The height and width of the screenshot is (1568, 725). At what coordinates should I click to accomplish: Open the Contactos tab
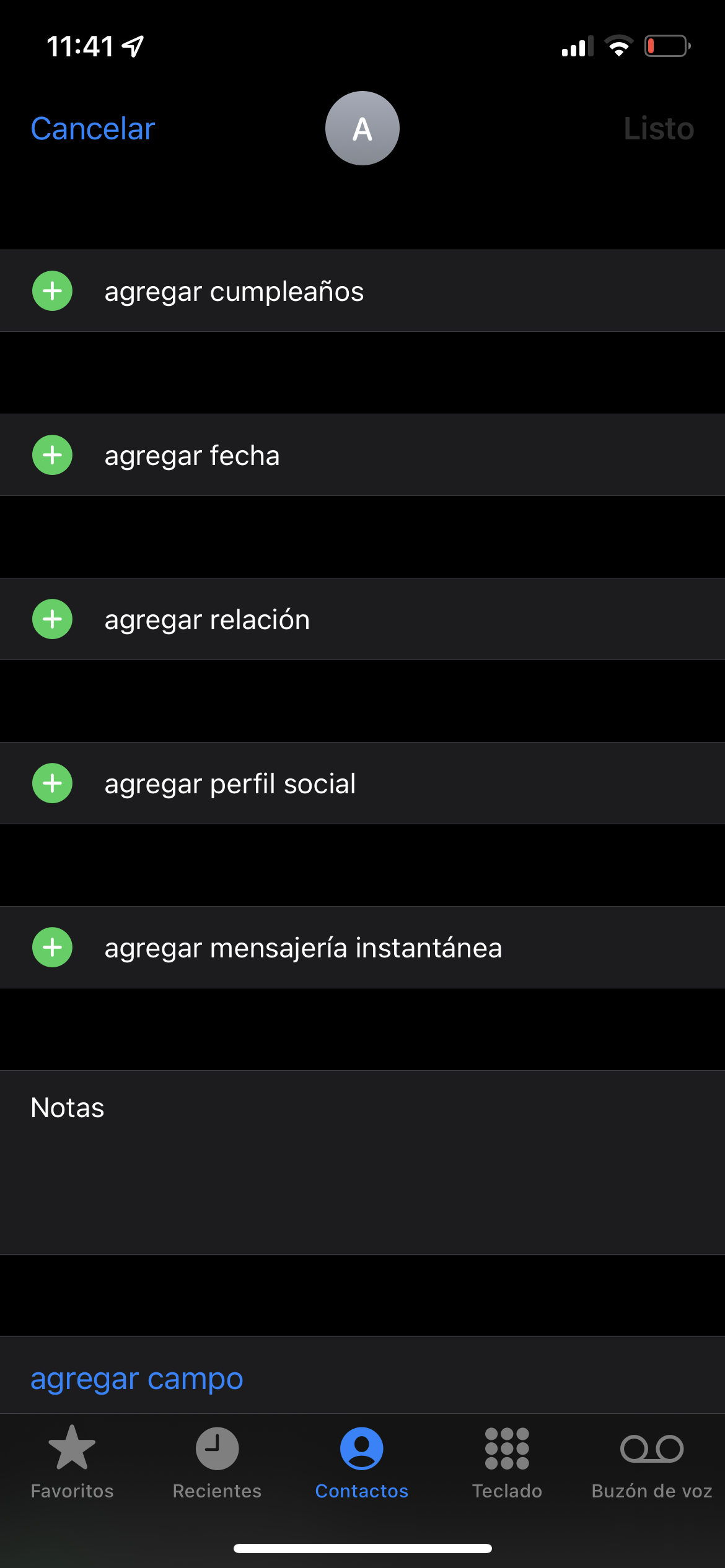(362, 1461)
